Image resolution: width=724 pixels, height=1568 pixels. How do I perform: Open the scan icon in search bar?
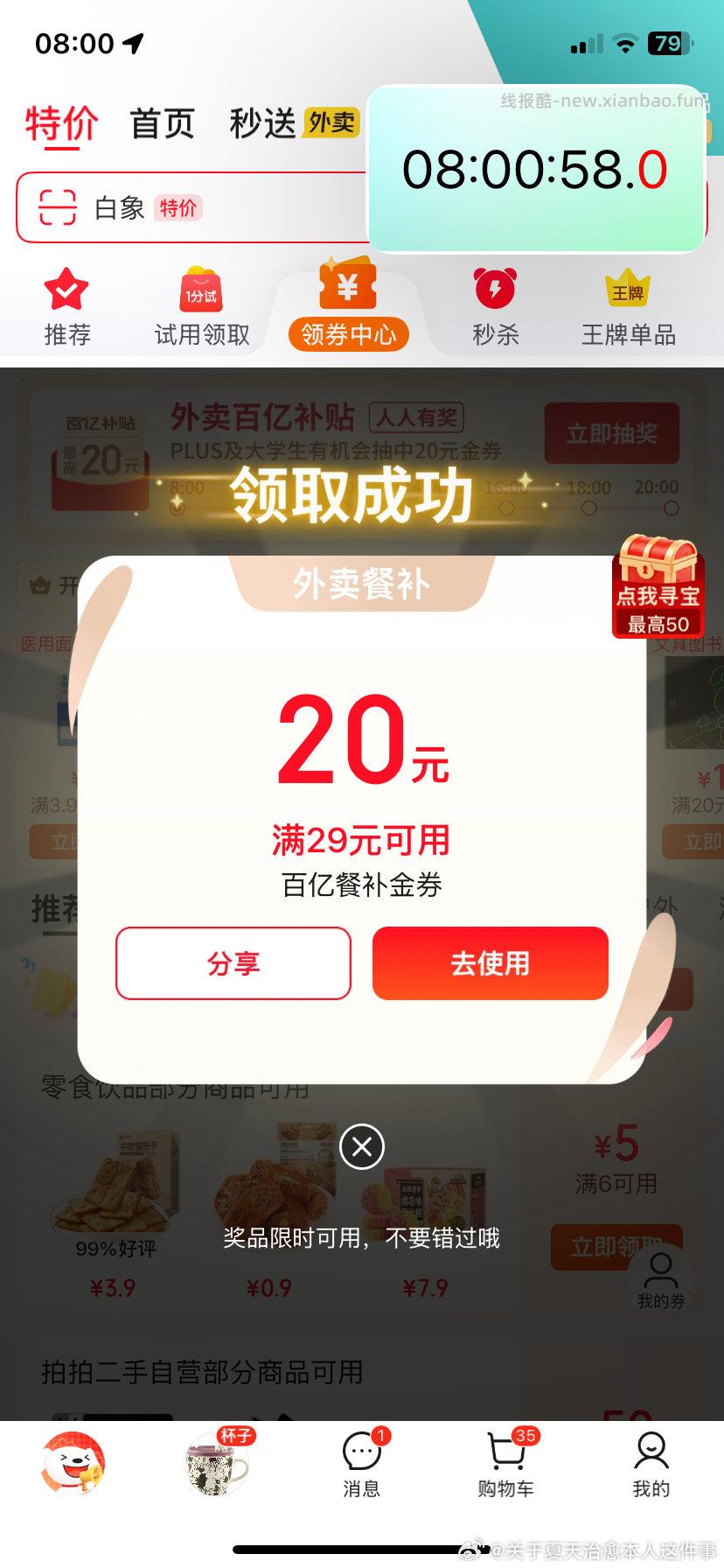click(x=59, y=206)
